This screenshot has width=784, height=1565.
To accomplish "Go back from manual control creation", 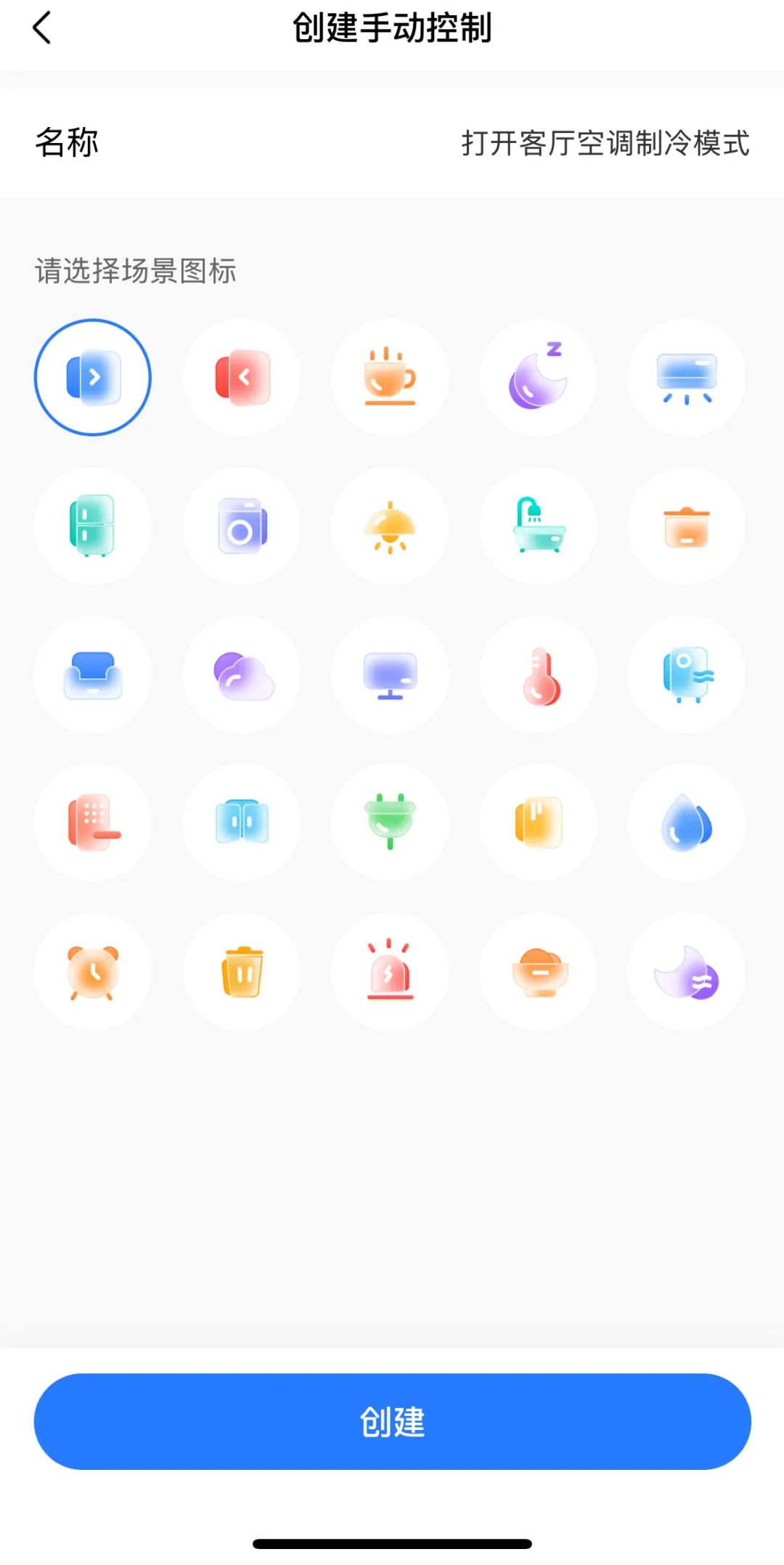I will click(x=42, y=29).
